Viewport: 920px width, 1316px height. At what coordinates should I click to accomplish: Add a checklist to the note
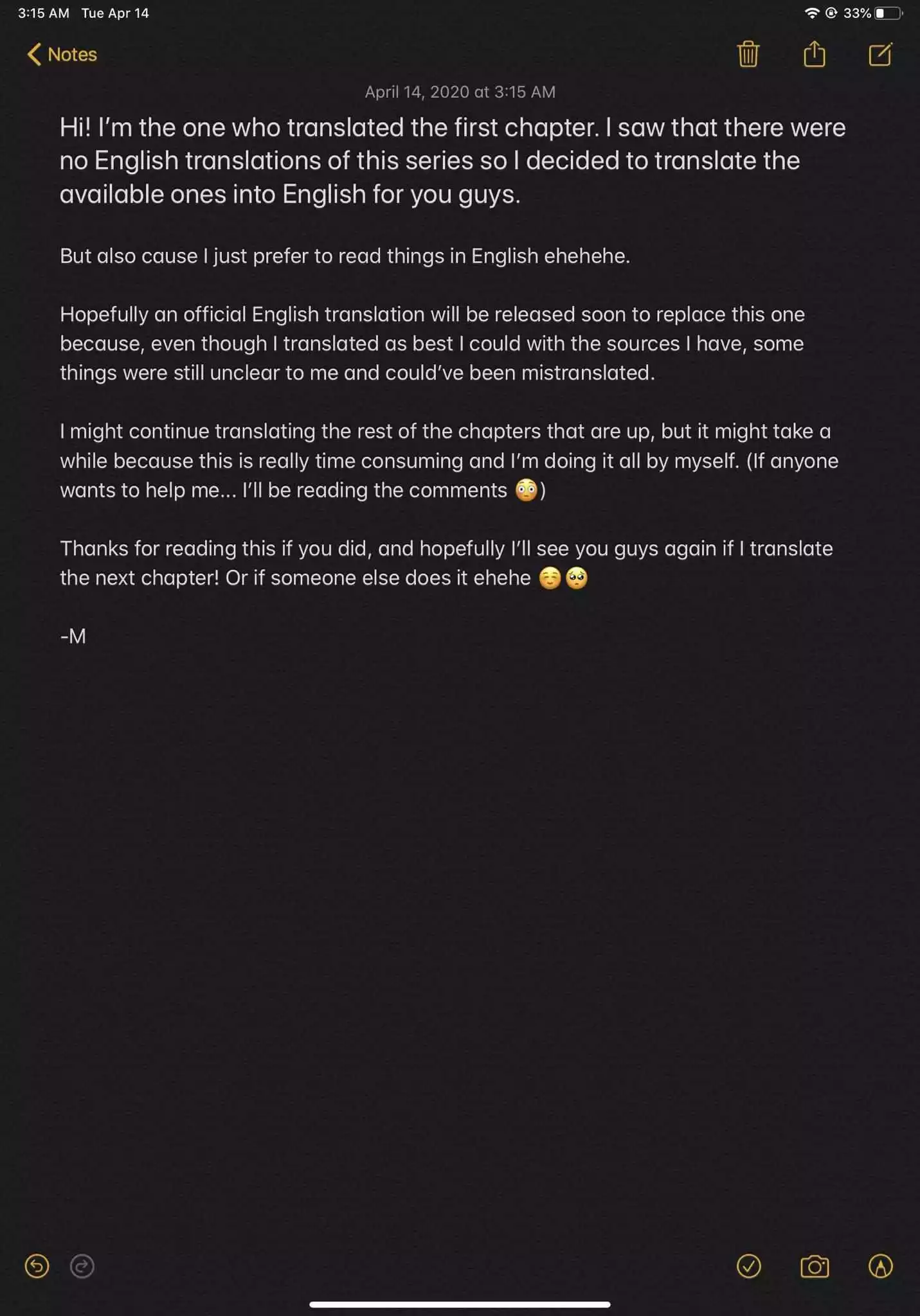point(748,1267)
